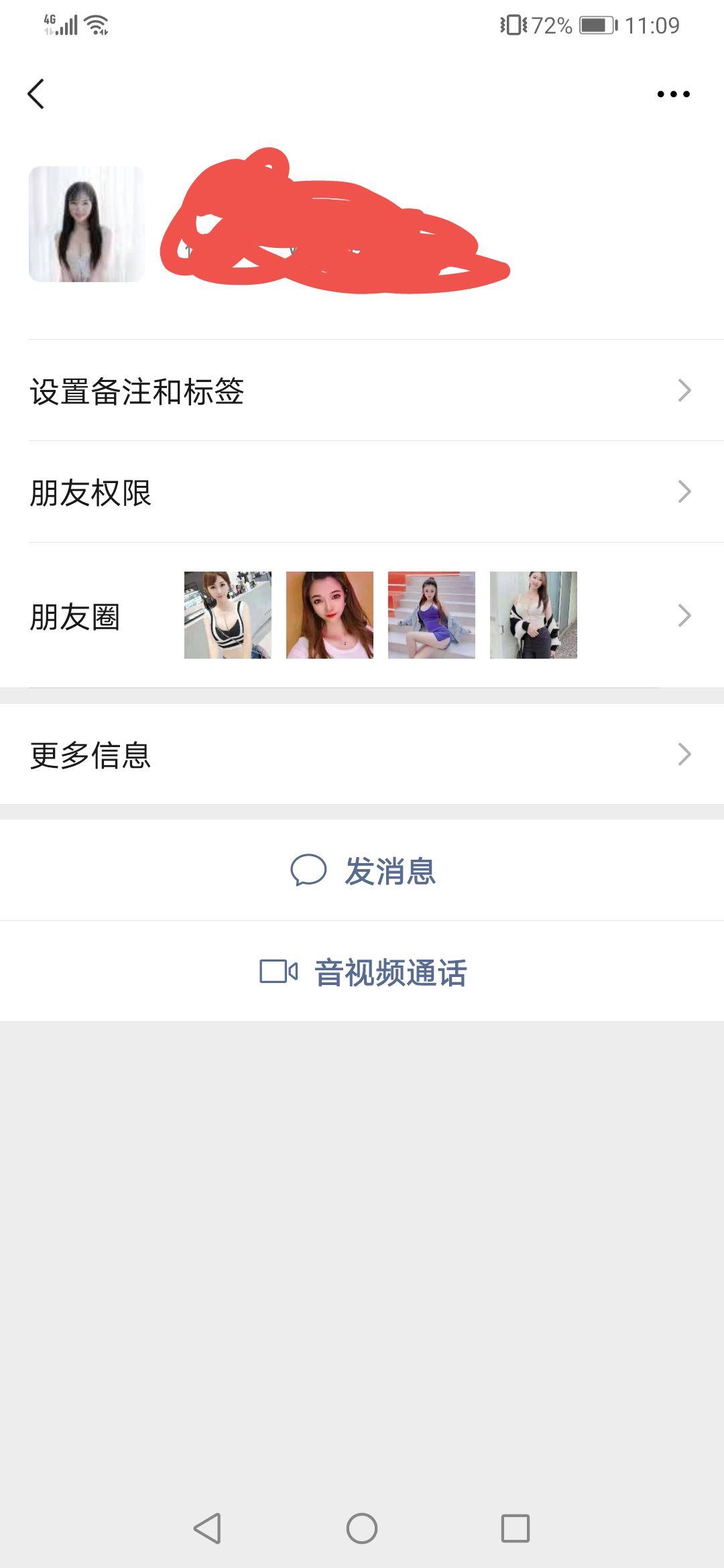This screenshot has width=724, height=1568.
Task: View the contact's profile avatar
Action: pos(86,224)
